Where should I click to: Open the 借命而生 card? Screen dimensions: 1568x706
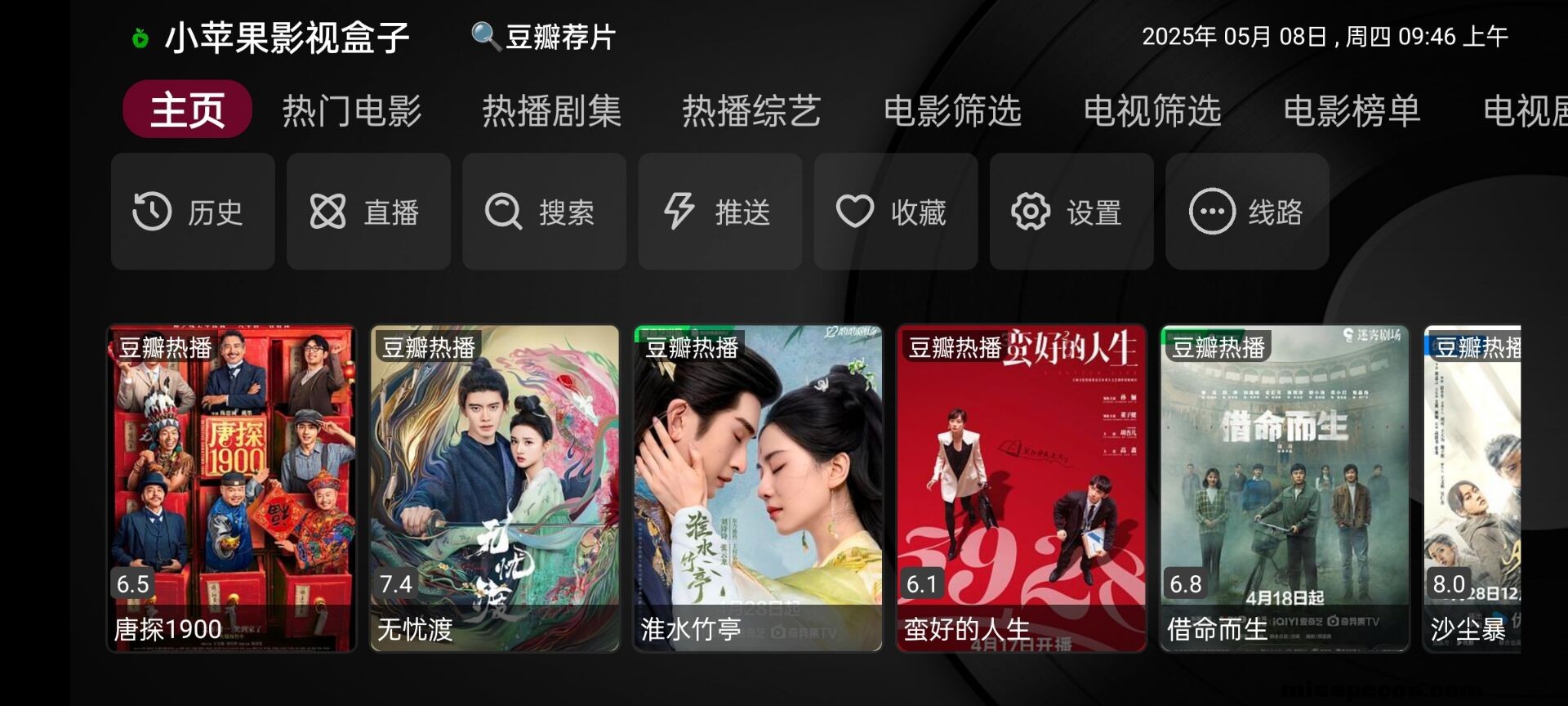(1285, 488)
